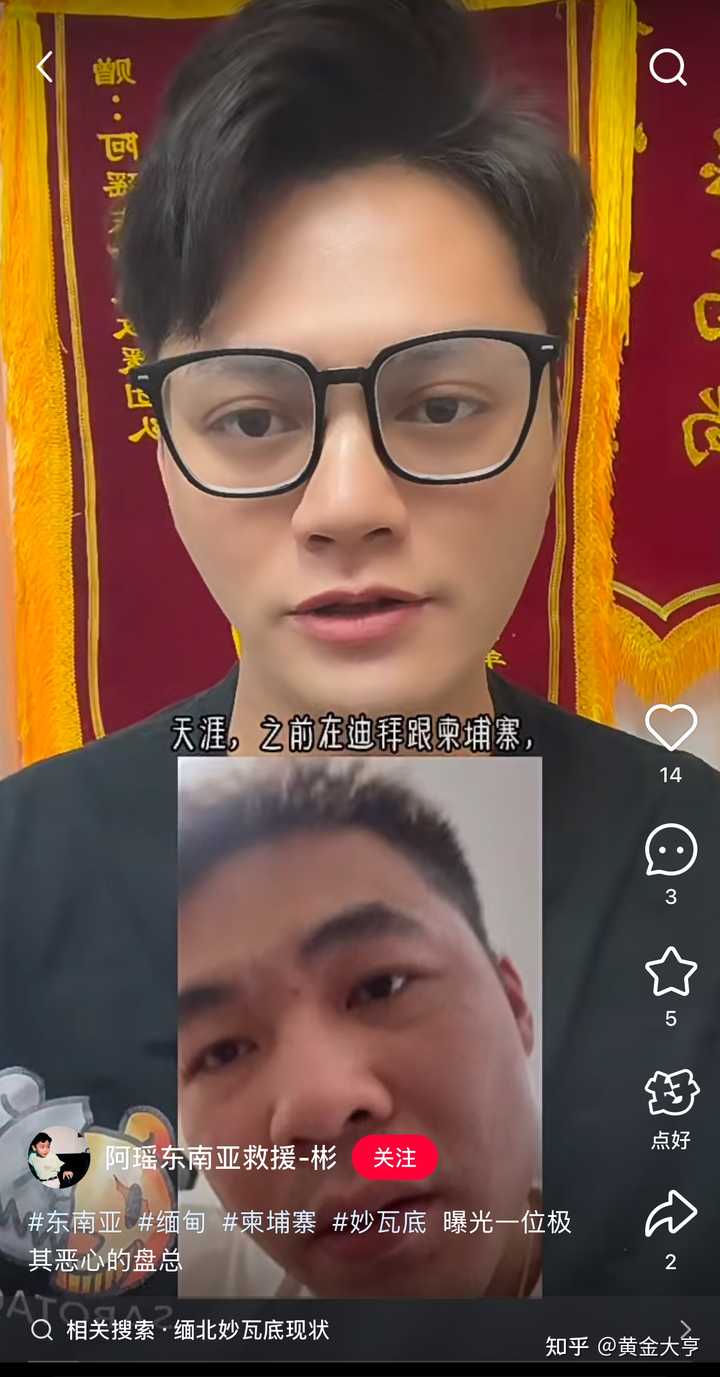Open the #东南亚 hashtag
The width and height of the screenshot is (720, 1377).
[x=75, y=1222]
